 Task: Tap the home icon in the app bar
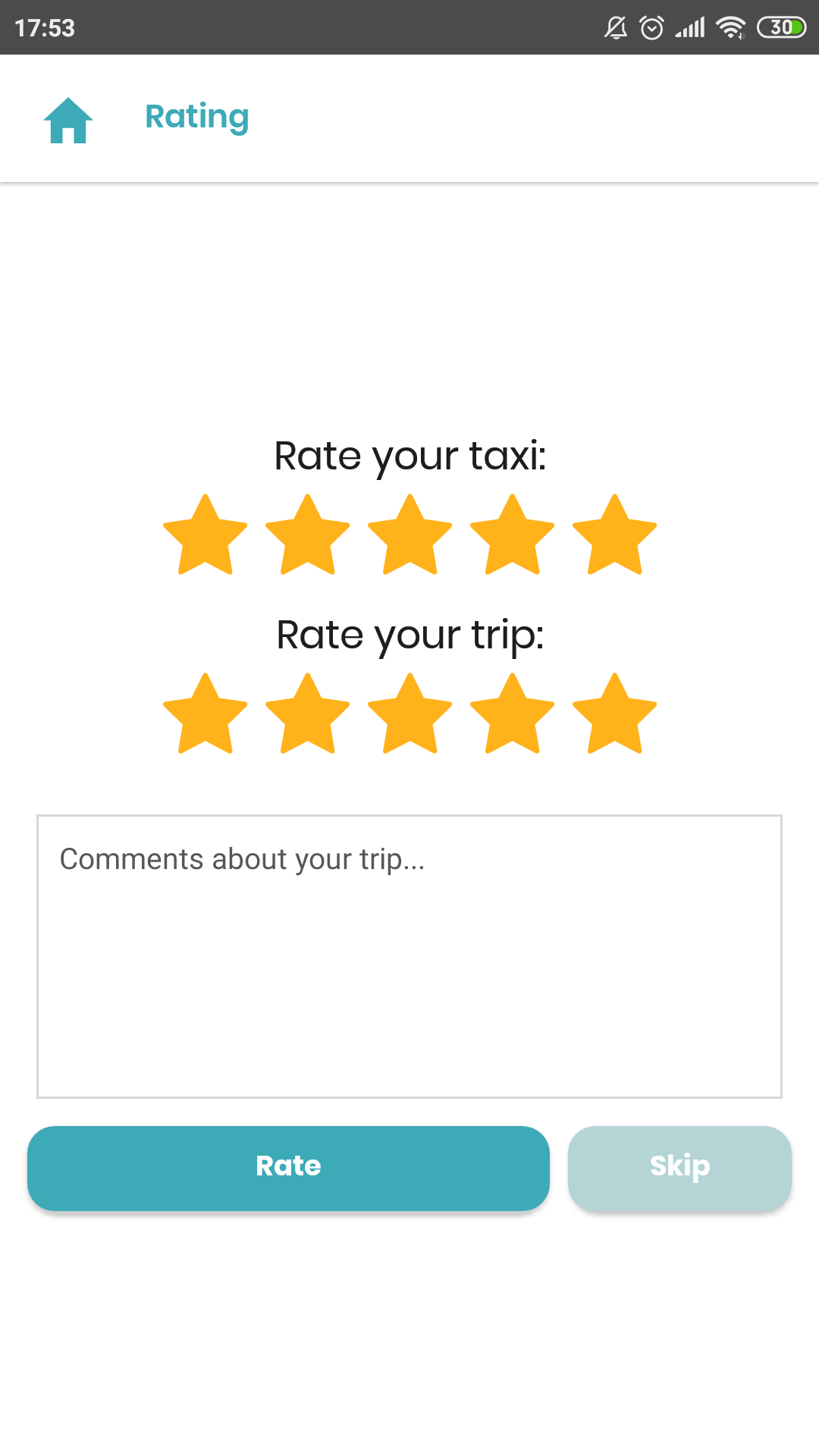pyautogui.click(x=68, y=120)
